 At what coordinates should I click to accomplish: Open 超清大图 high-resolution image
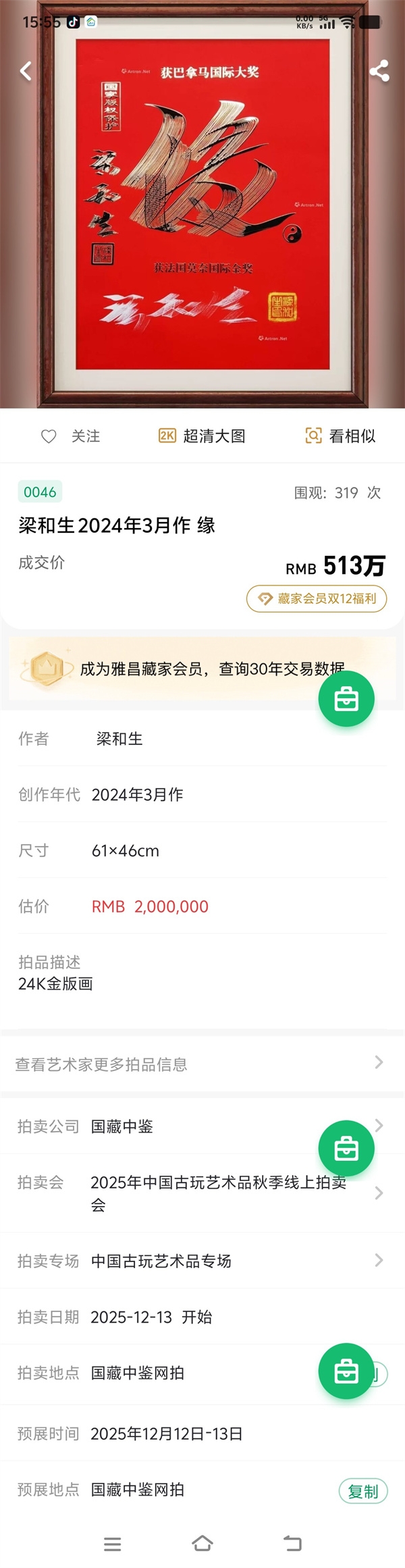coord(202,436)
